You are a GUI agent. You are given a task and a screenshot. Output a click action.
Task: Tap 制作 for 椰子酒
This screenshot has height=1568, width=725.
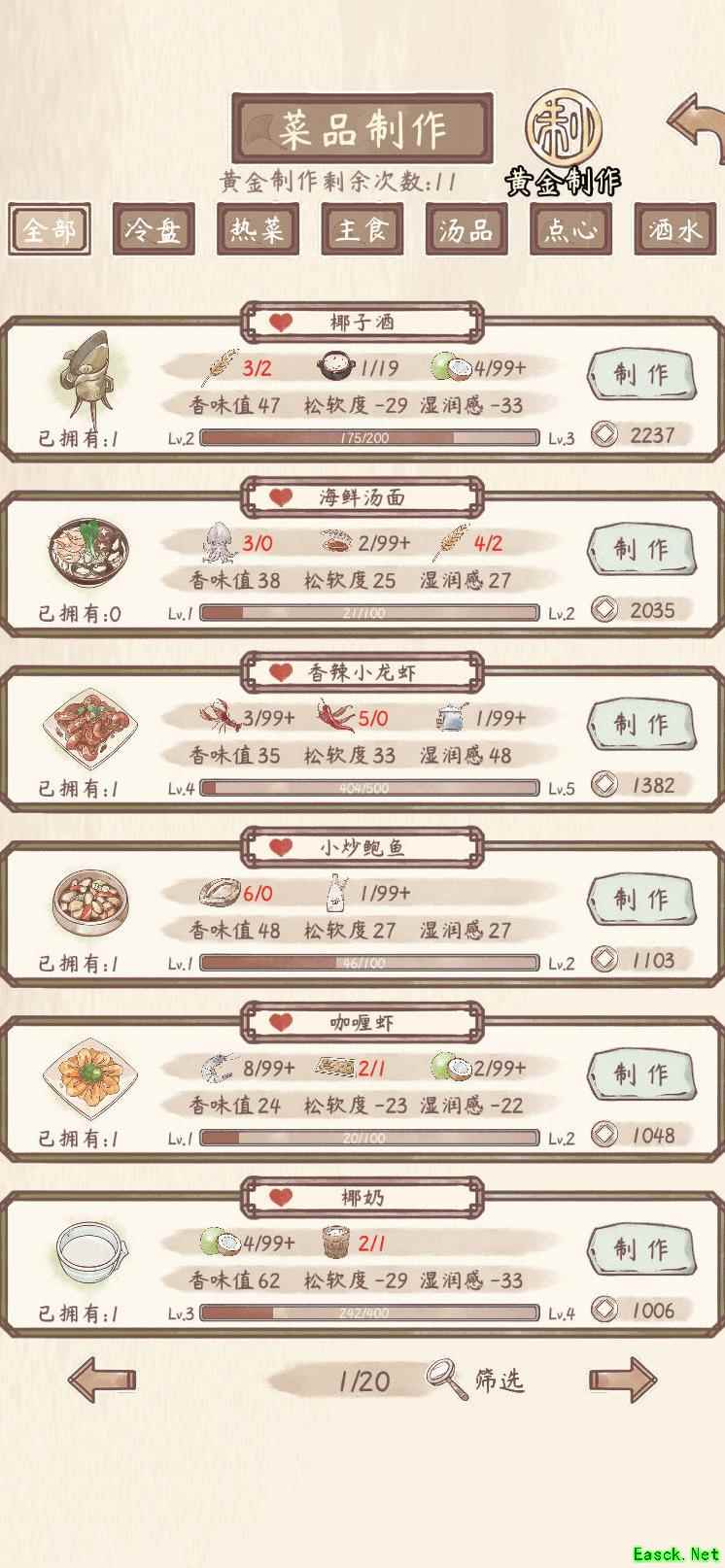tap(640, 374)
